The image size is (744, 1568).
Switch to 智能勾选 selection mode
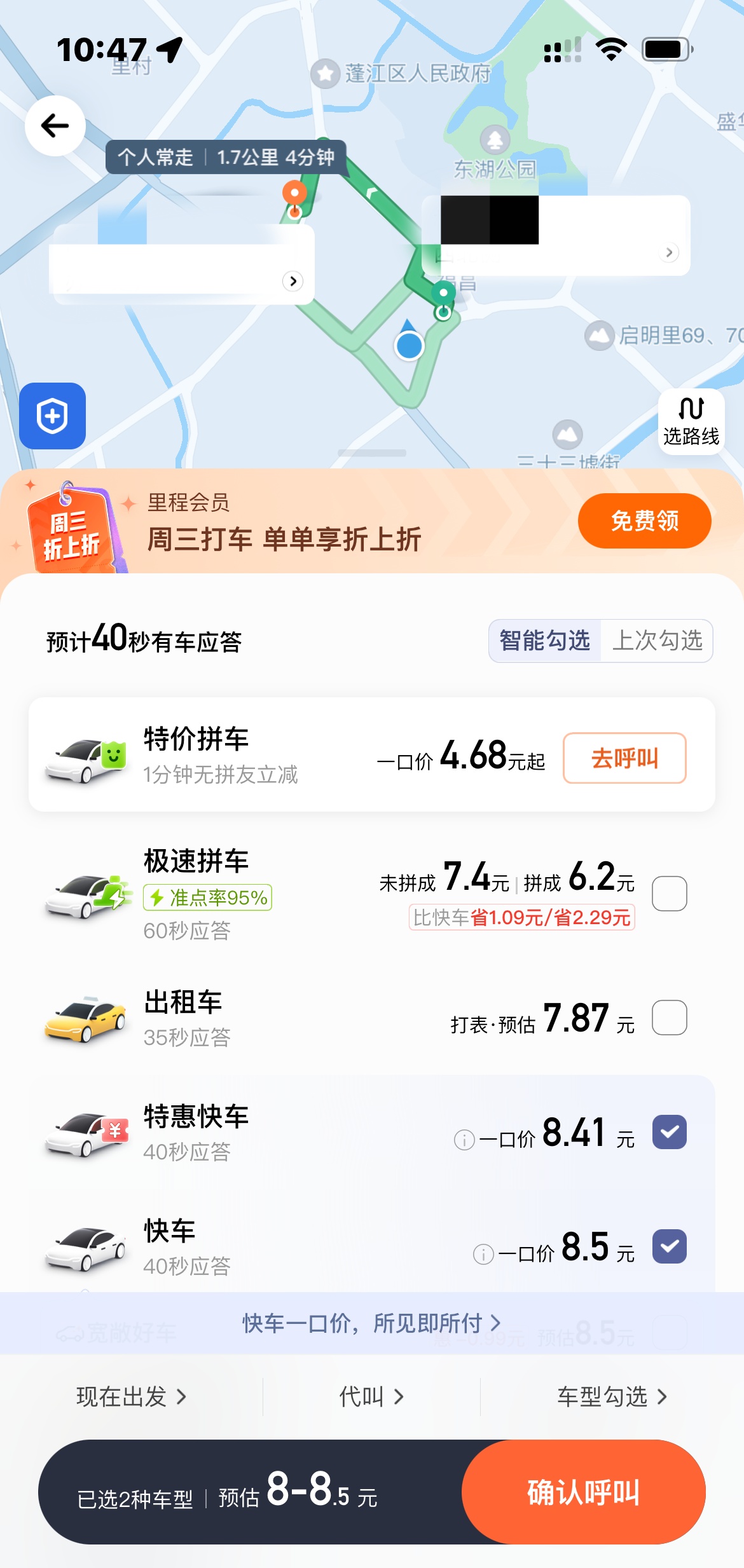544,641
